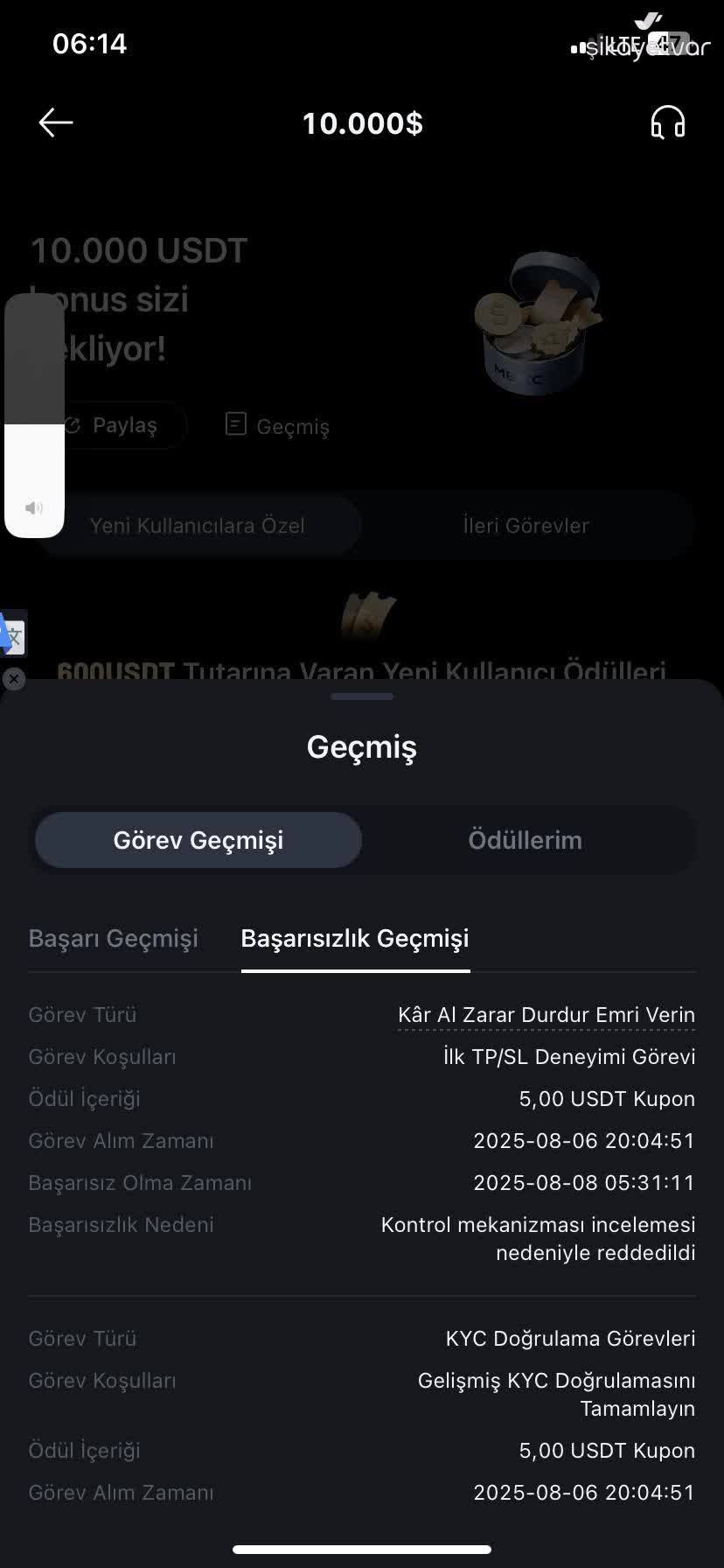Screen dimensions: 724x1568
Task: Open customer support headset icon
Action: click(x=667, y=122)
